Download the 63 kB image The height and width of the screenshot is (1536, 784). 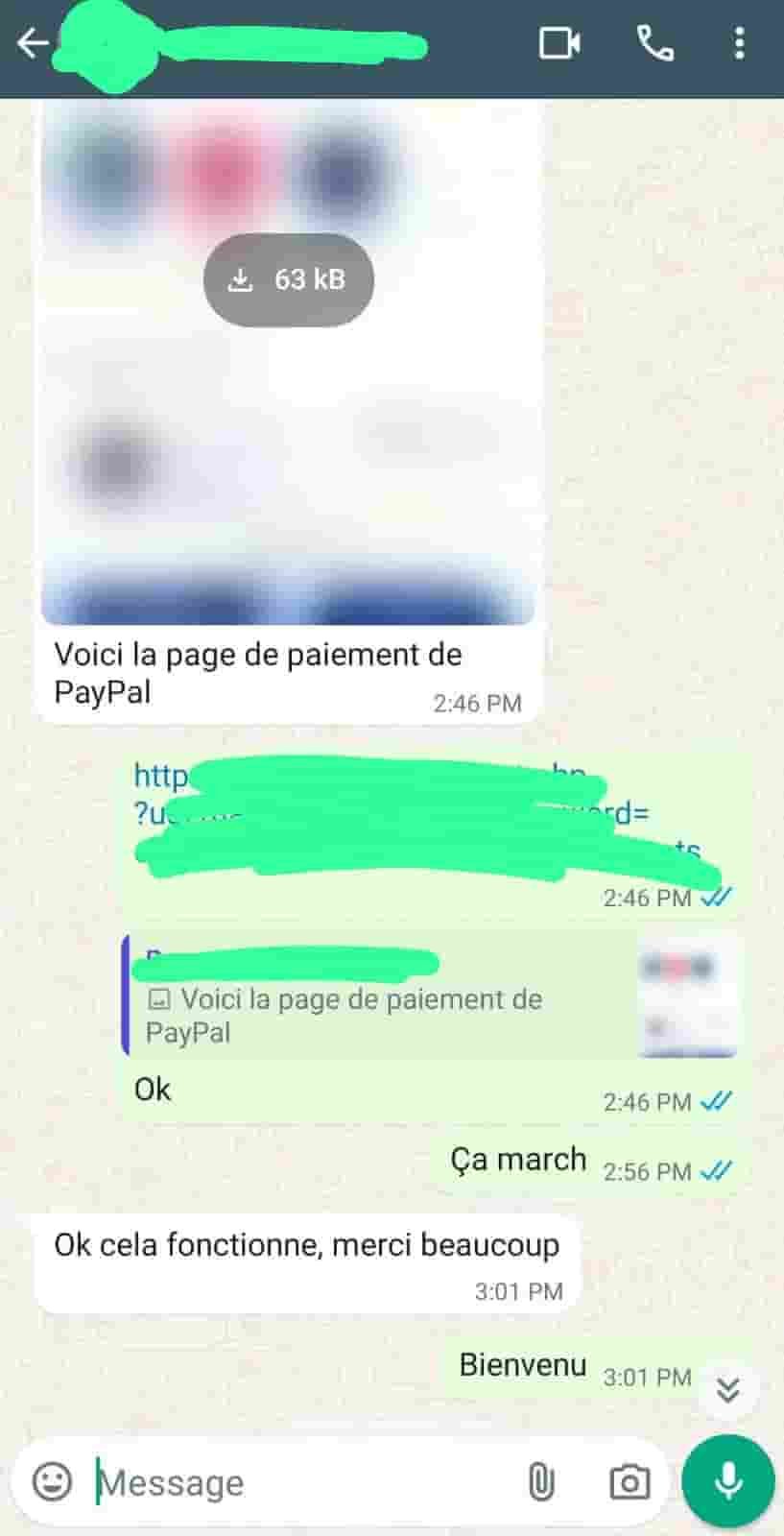(x=288, y=279)
